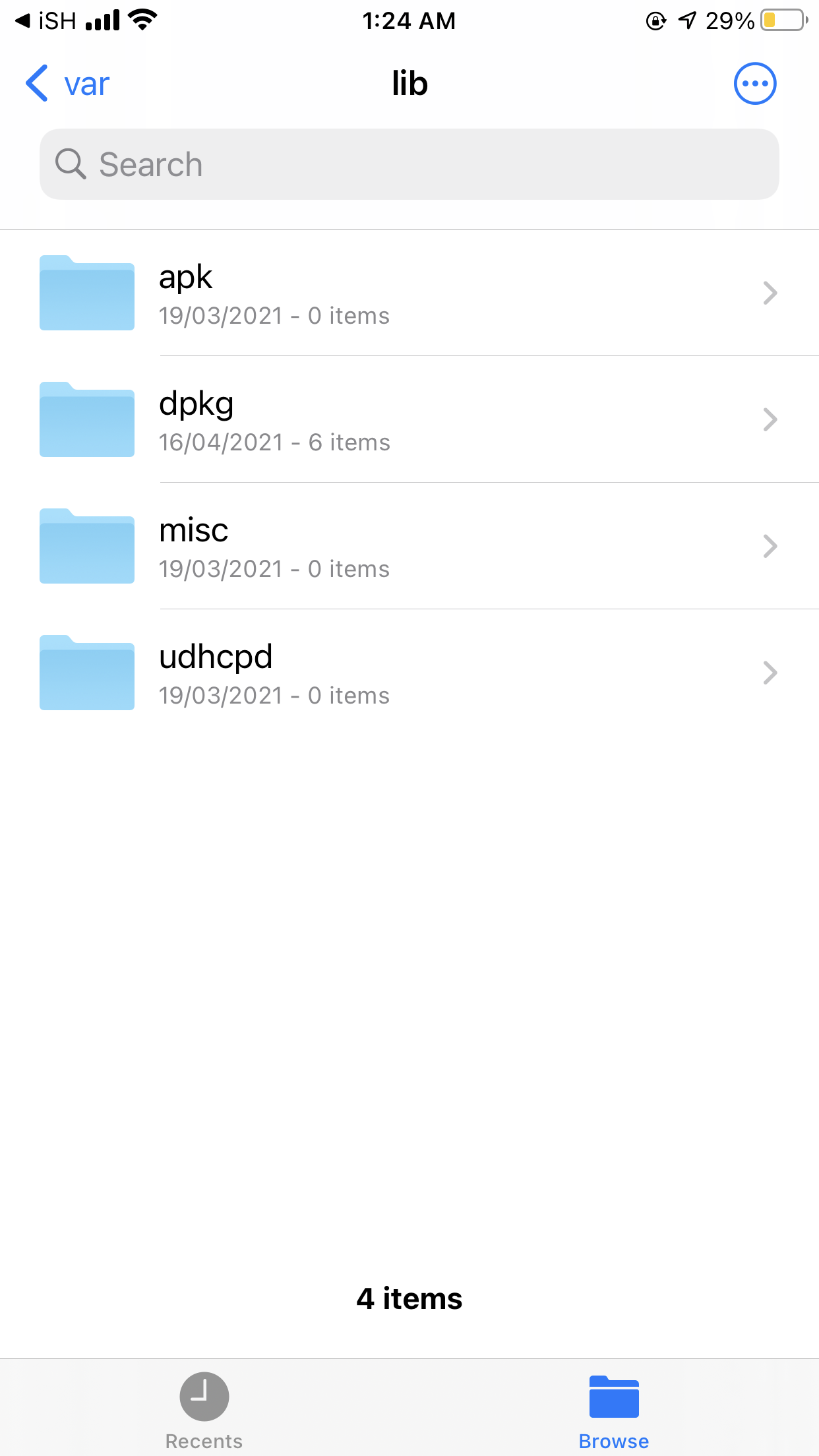Screen dimensions: 819x1456
Task: Tap the chevron on the apk row
Action: [x=770, y=293]
